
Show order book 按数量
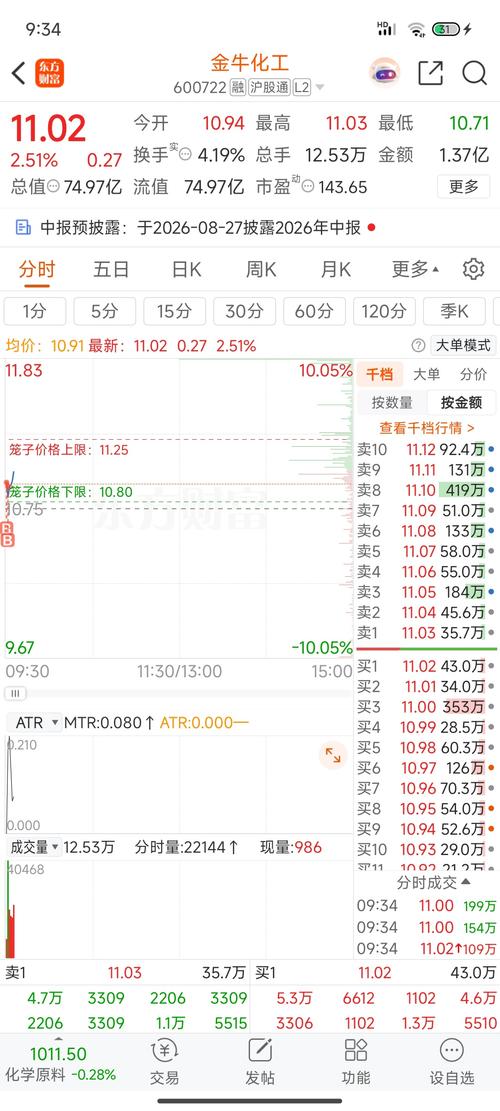pos(392,402)
